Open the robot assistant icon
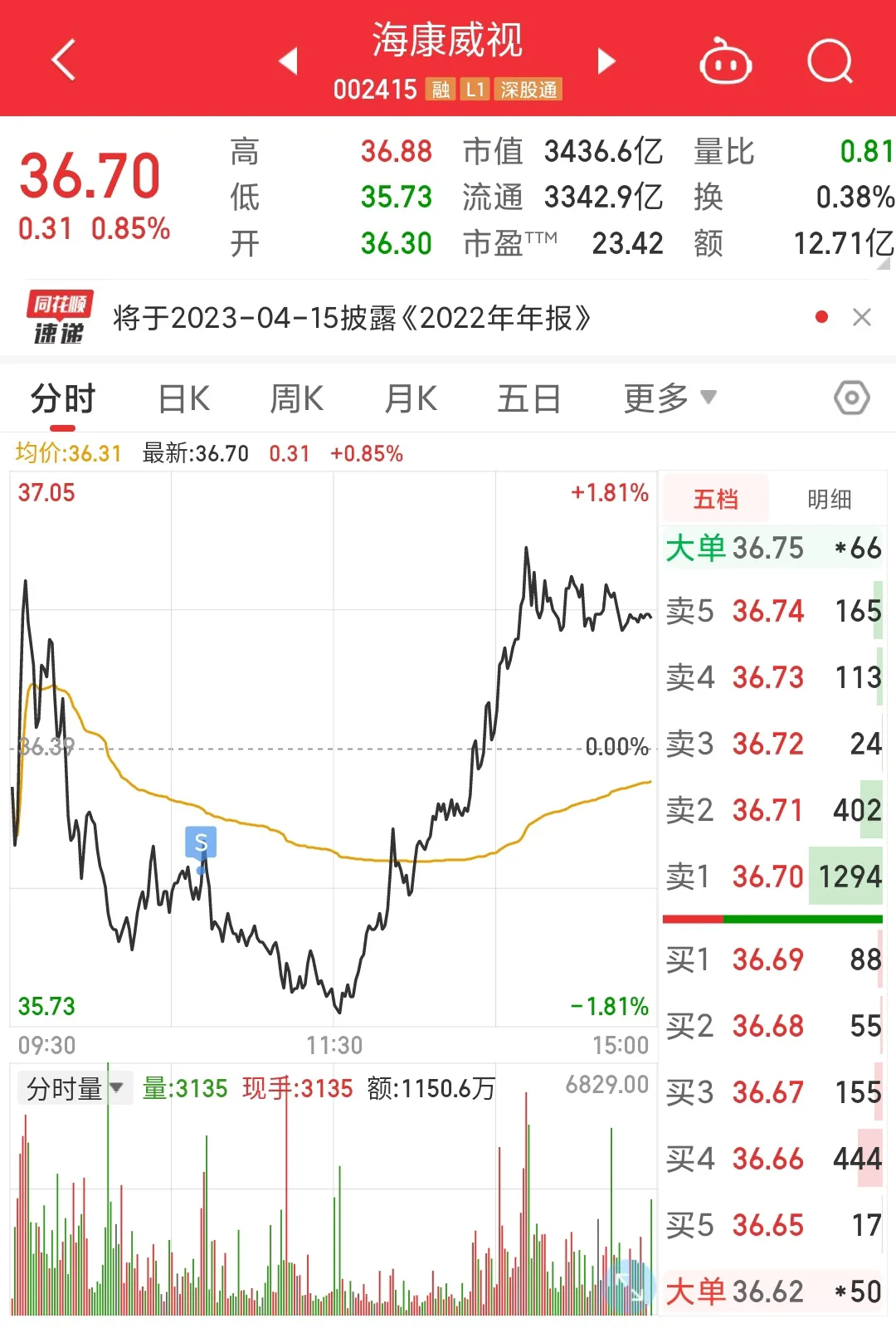This screenshot has width=896, height=1328. pos(726,61)
